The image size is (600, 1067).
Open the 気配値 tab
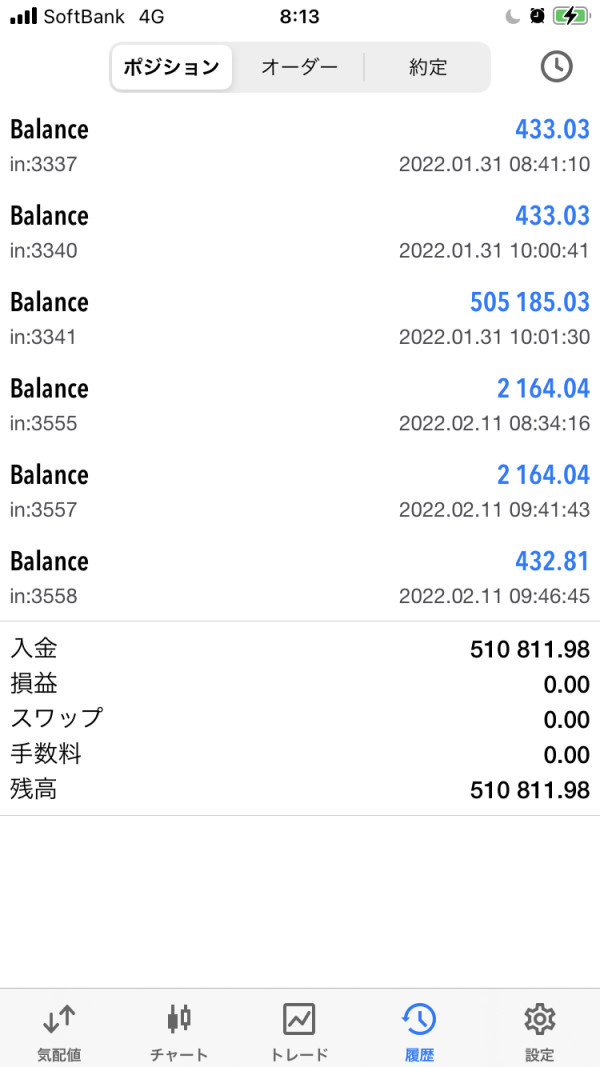point(59,1031)
